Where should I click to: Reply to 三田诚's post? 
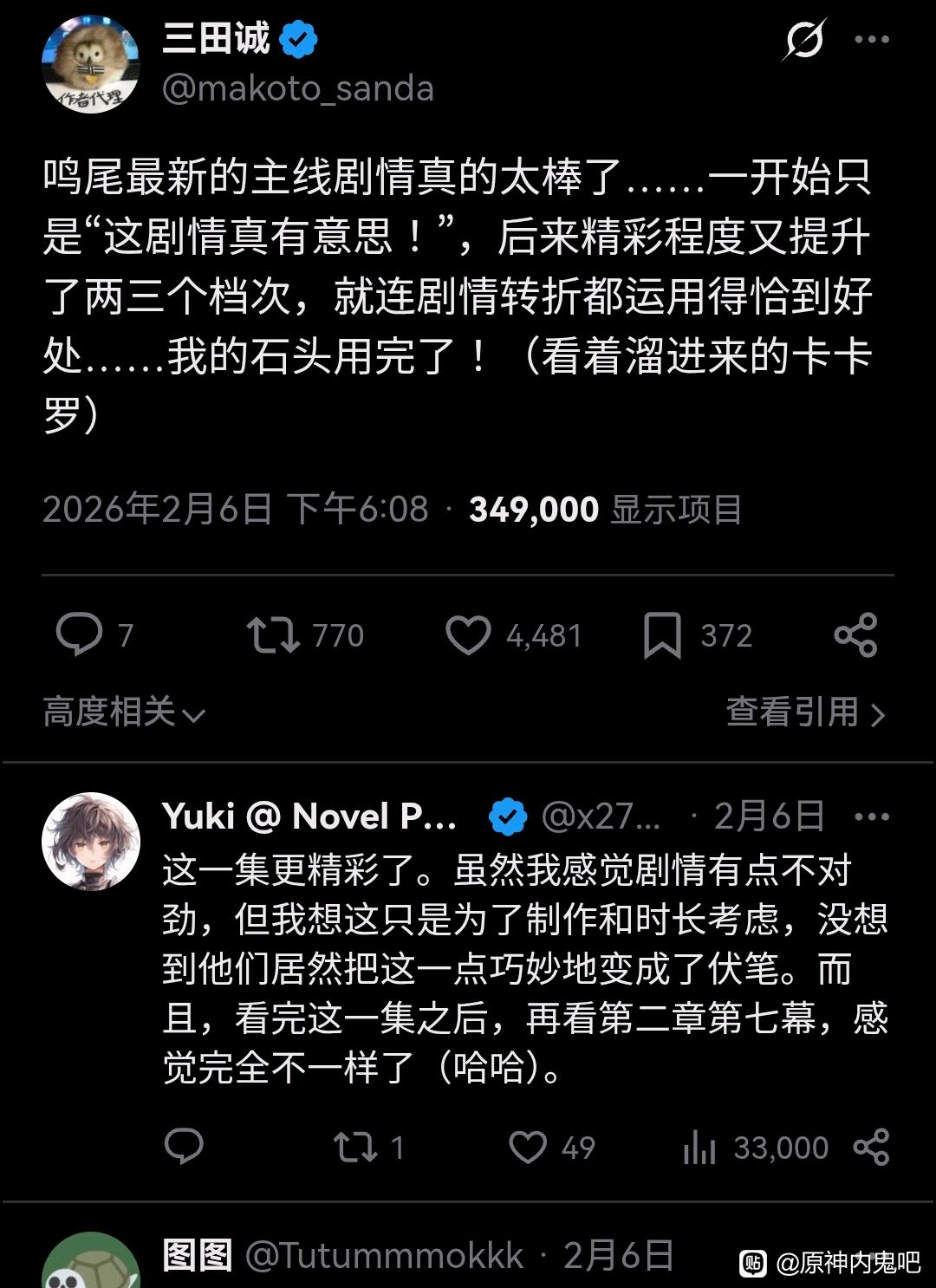click(80, 634)
